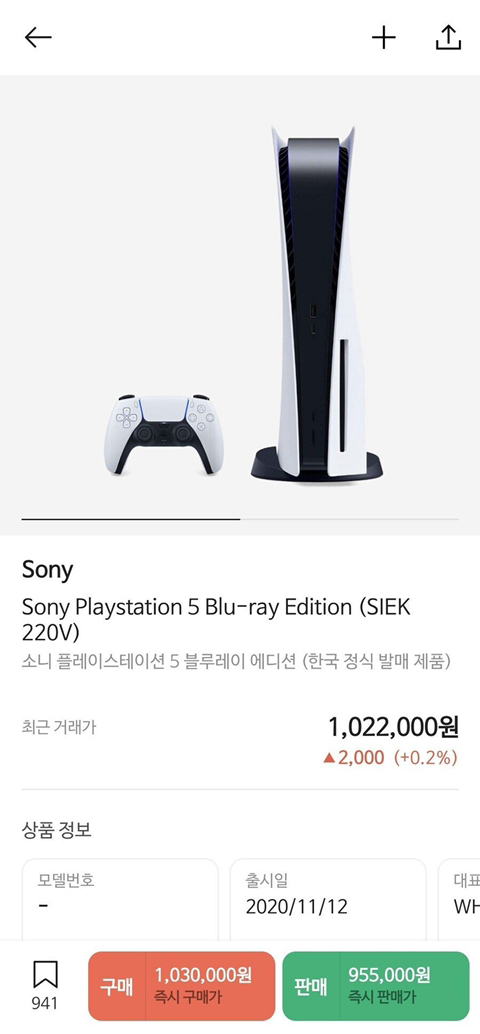Tap the red 구매 buy button
Screen dimensions: 480x1034
point(181,985)
